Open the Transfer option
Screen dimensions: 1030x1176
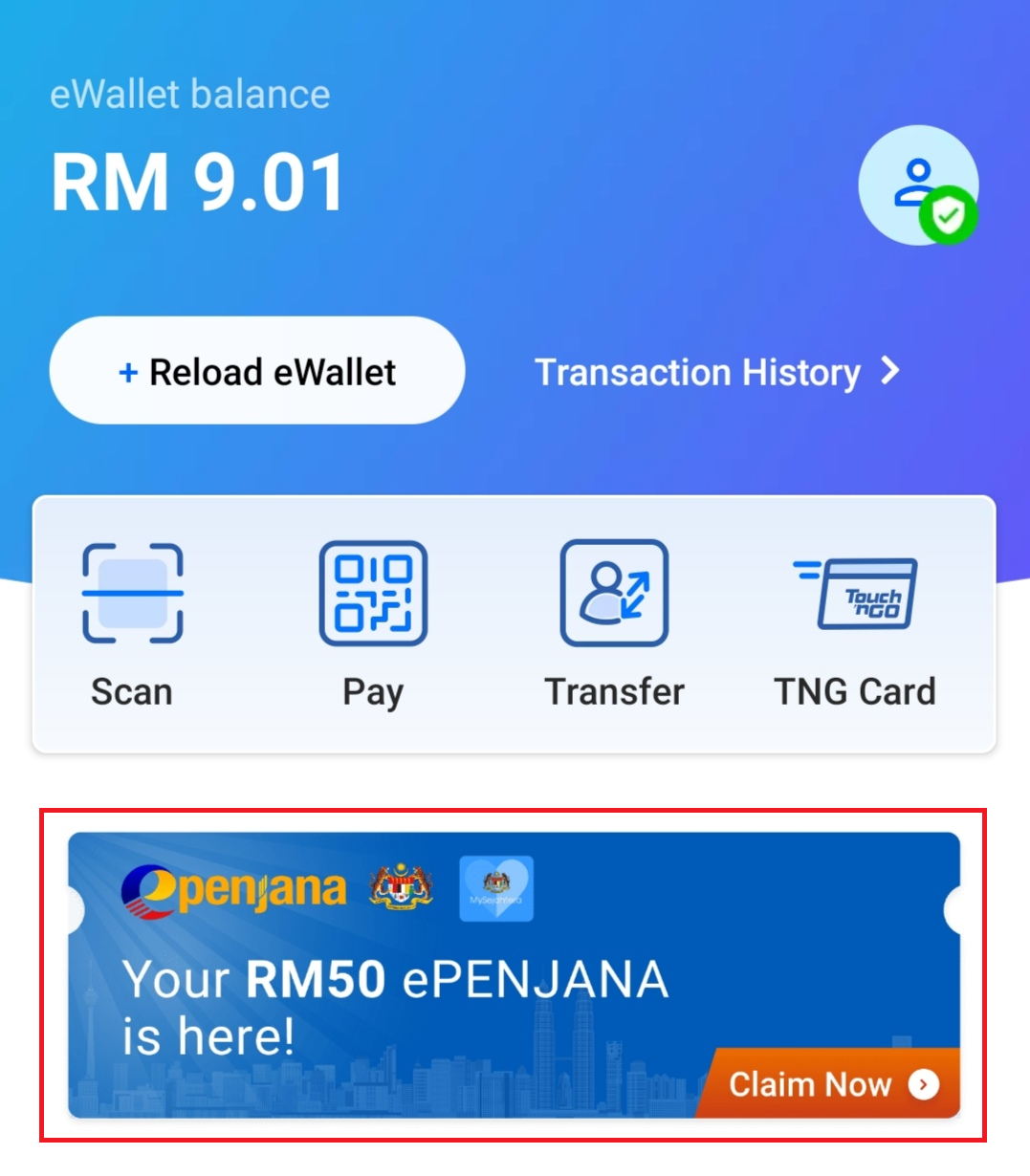[x=614, y=623]
